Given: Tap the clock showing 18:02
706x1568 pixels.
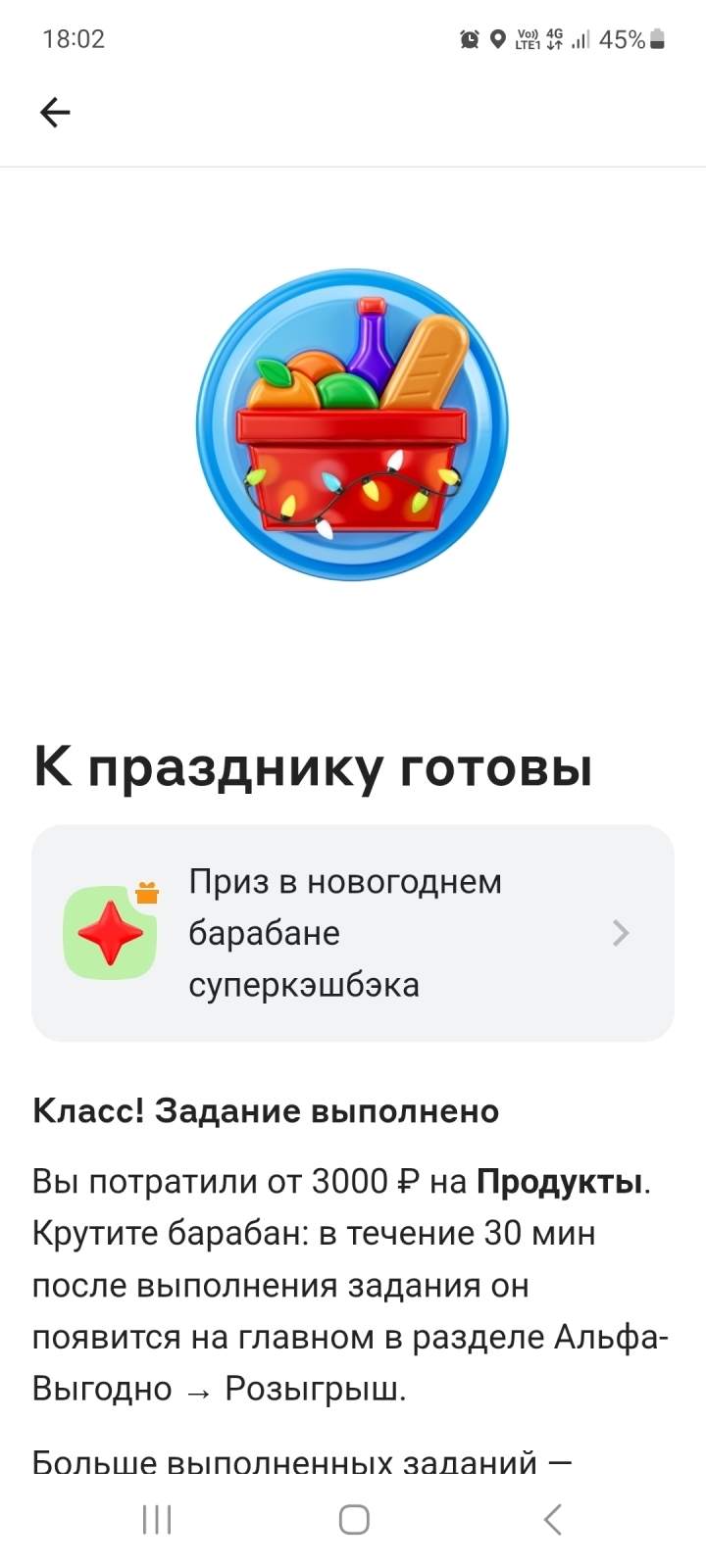Looking at the screenshot, I should pyautogui.click(x=76, y=40).
